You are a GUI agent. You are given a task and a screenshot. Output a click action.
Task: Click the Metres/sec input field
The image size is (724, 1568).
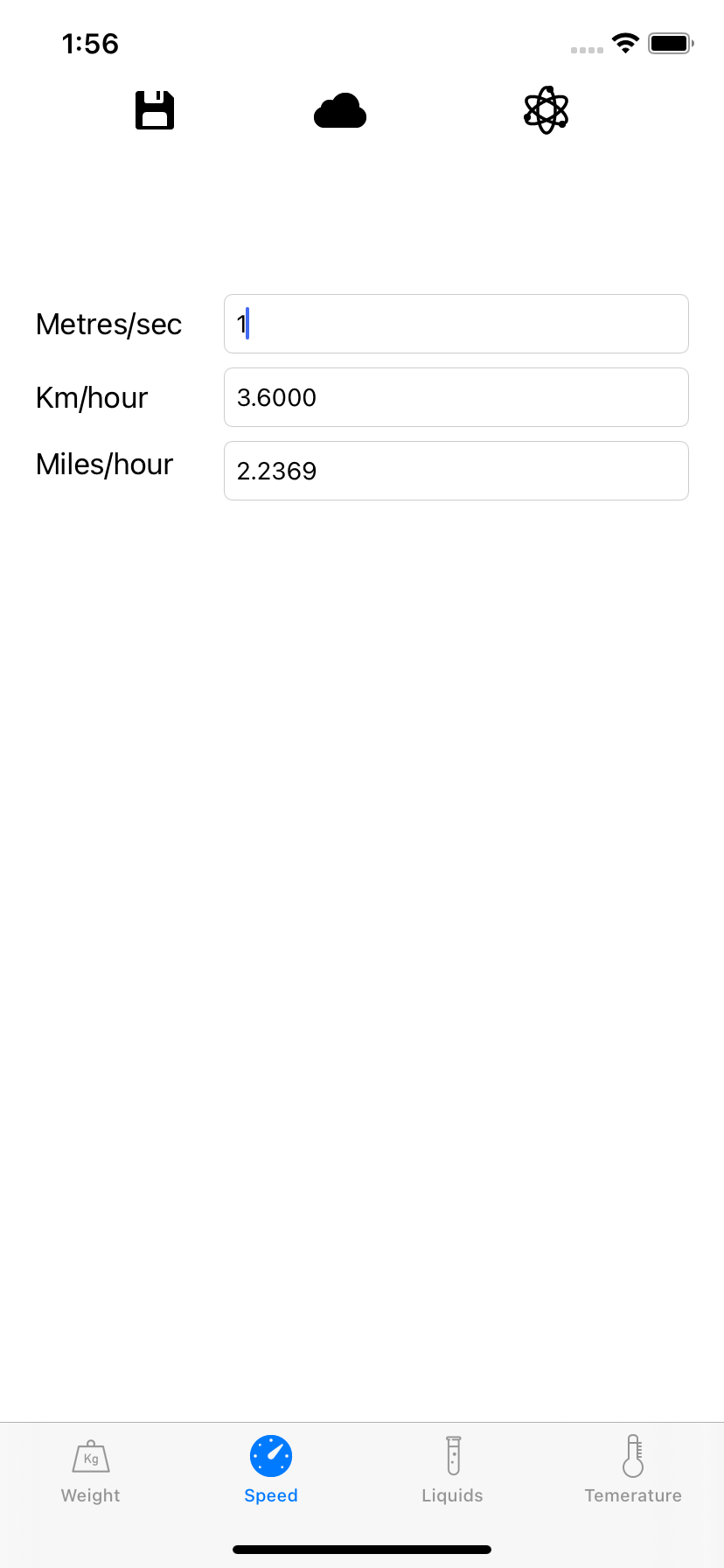tap(455, 324)
